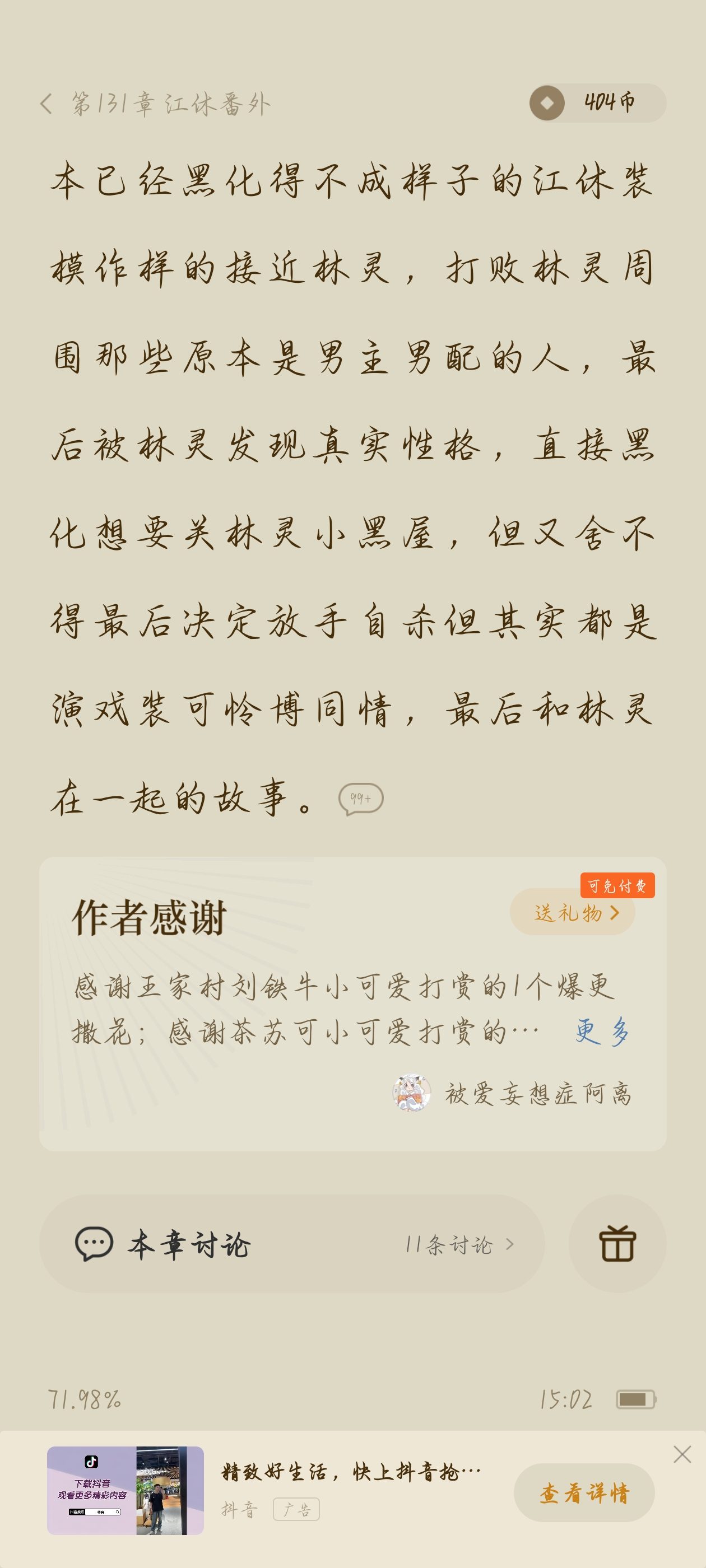
Task: Tap the gift box icon
Action: pos(617,1244)
